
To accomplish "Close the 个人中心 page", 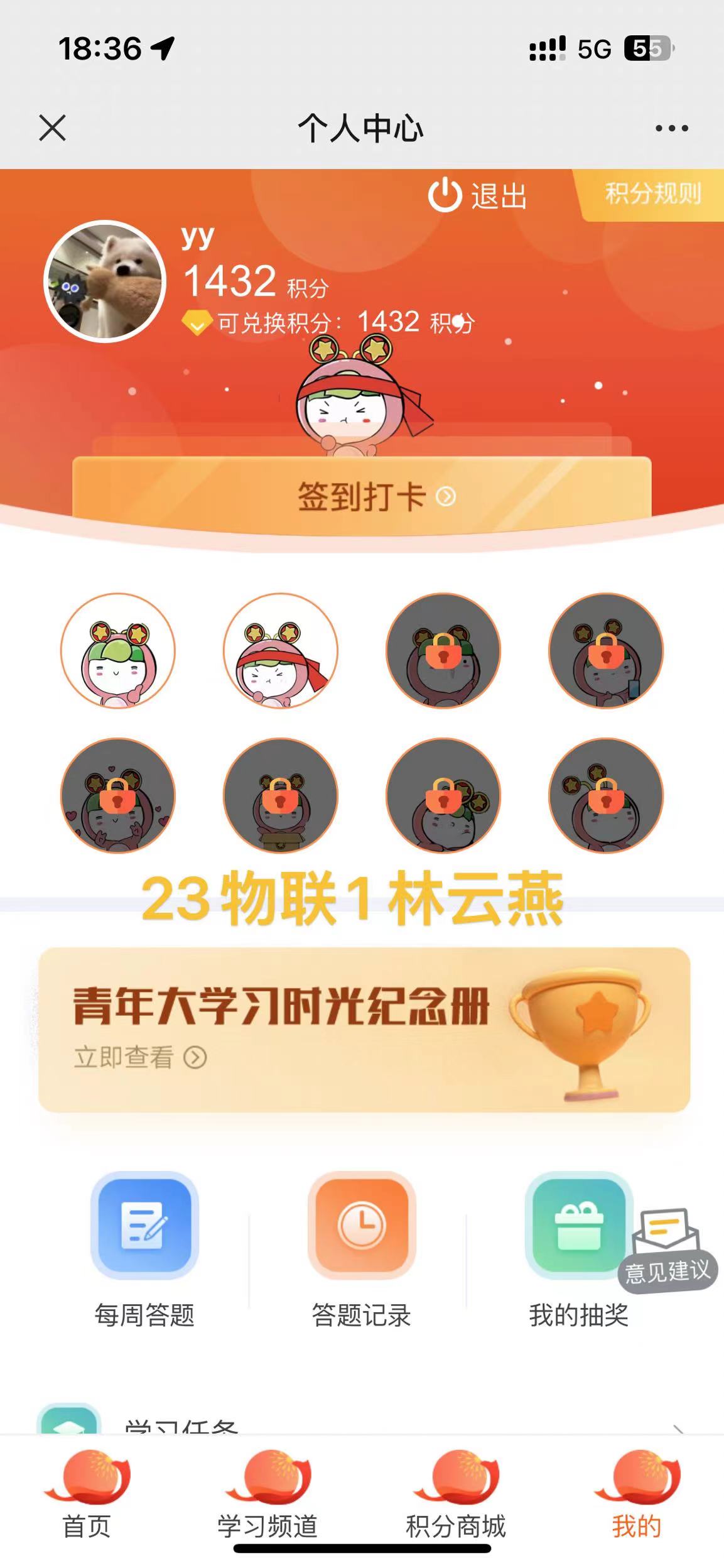I will [x=52, y=128].
